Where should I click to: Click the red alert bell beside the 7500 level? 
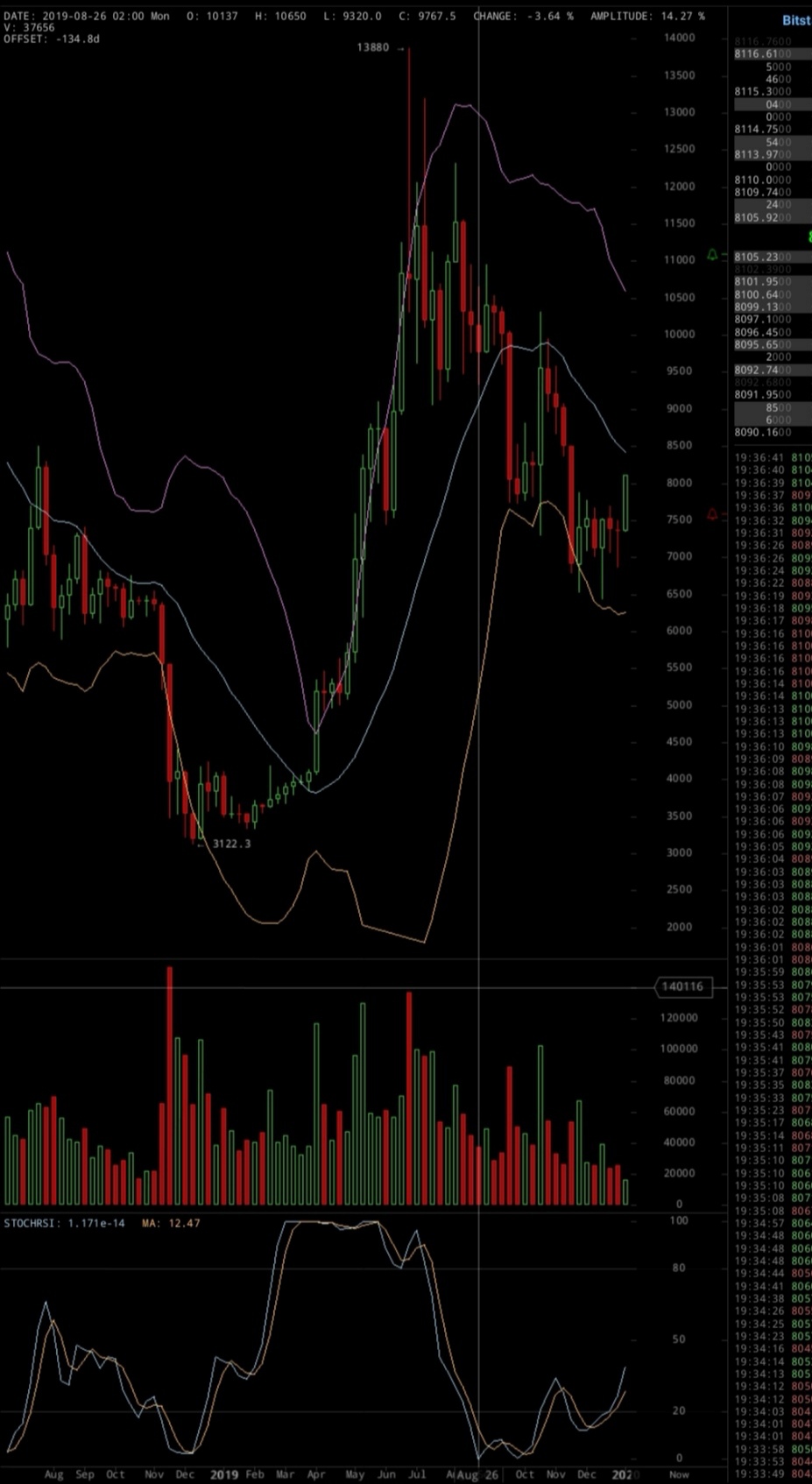pyautogui.click(x=712, y=516)
